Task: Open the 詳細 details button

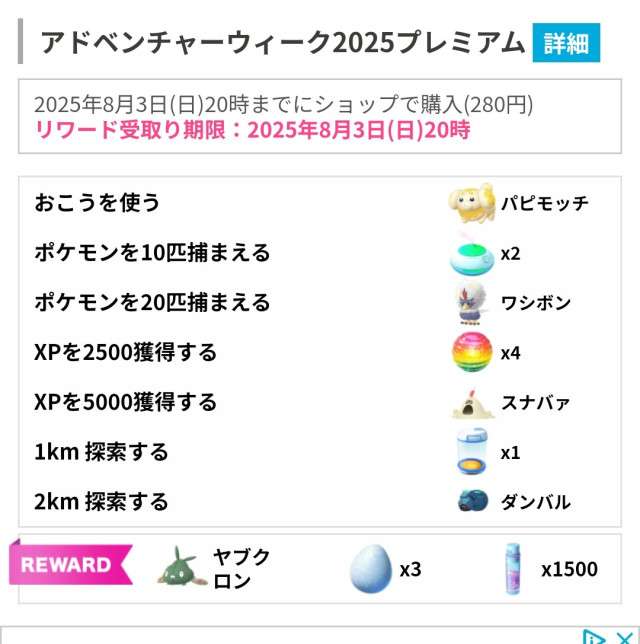Action: [565, 43]
